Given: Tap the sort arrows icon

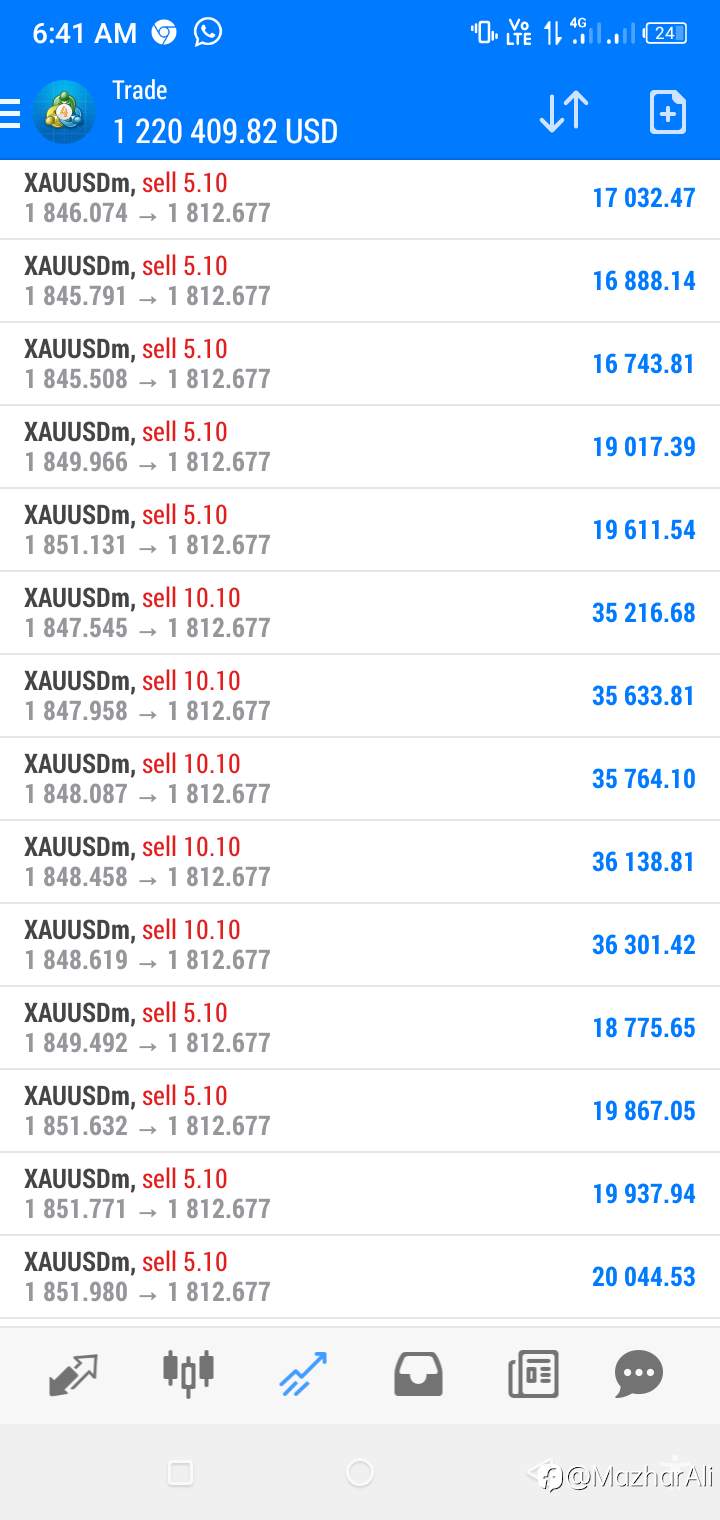Looking at the screenshot, I should tap(564, 112).
